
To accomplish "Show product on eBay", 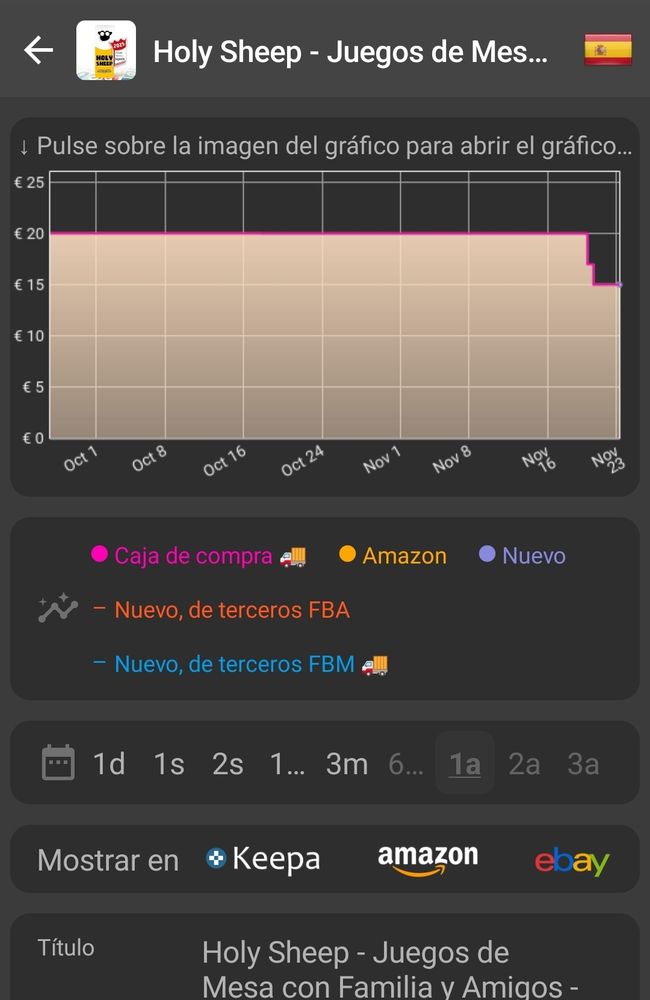I will pos(571,860).
